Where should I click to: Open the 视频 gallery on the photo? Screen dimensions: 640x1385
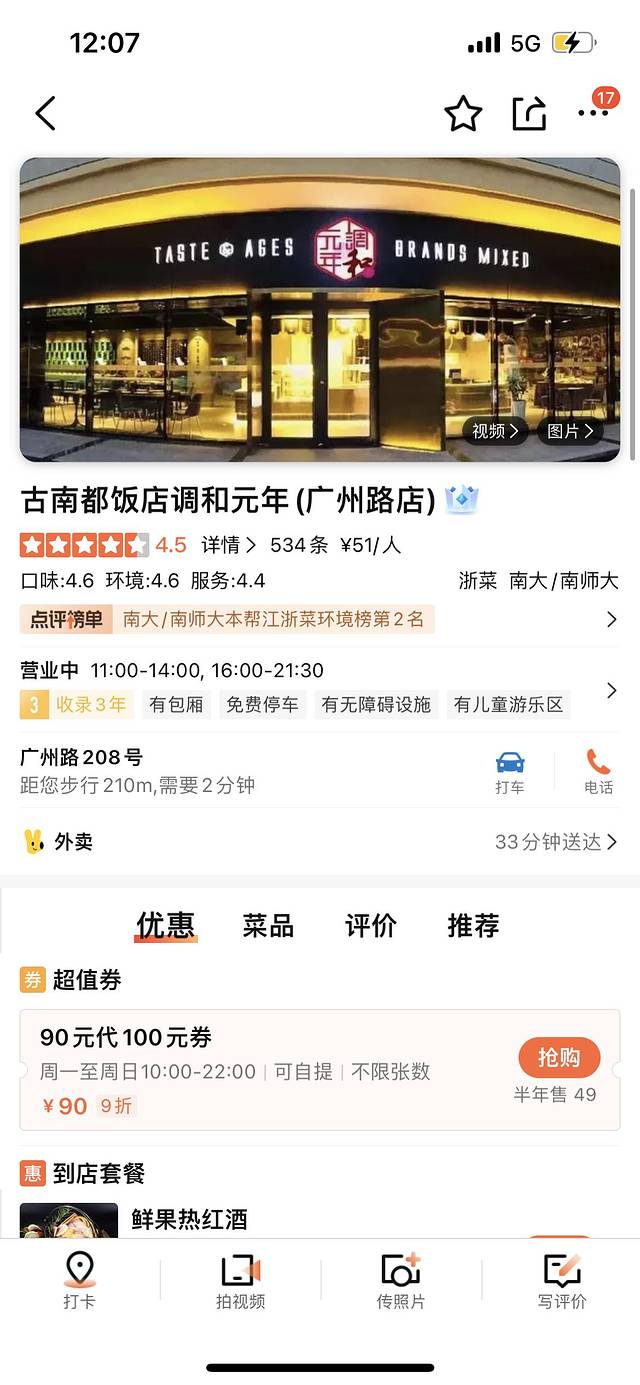pyautogui.click(x=495, y=431)
